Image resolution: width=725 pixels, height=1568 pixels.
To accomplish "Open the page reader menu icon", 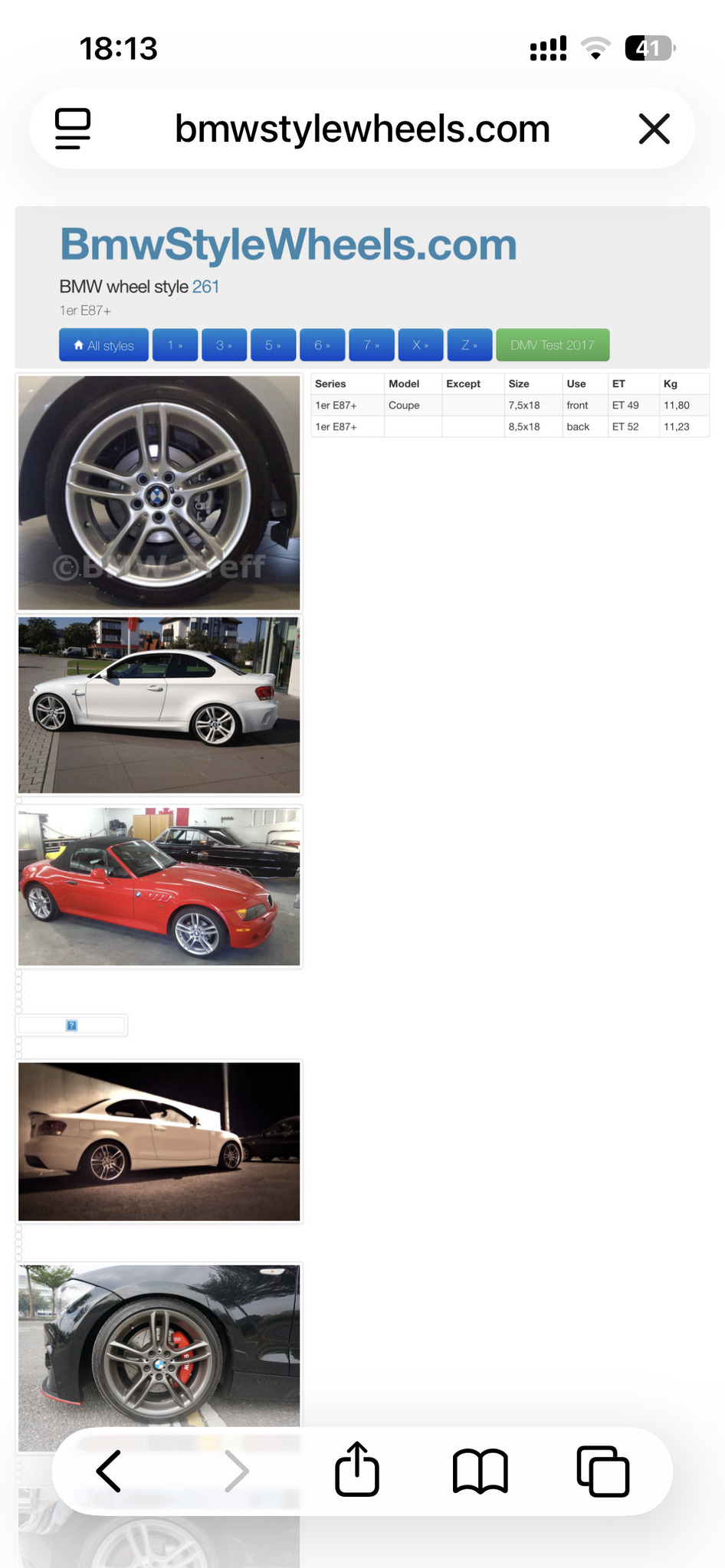I will tap(73, 128).
